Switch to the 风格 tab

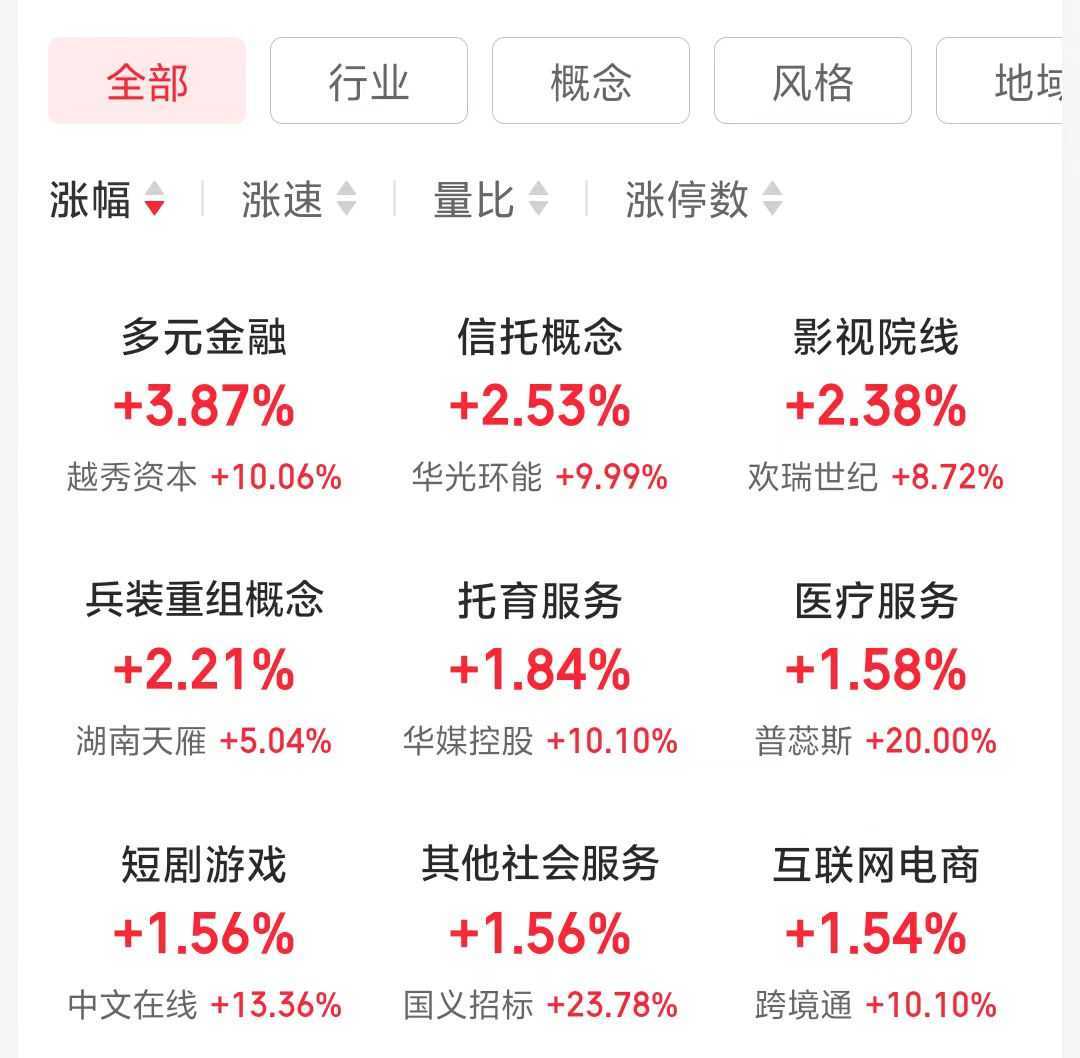(812, 81)
